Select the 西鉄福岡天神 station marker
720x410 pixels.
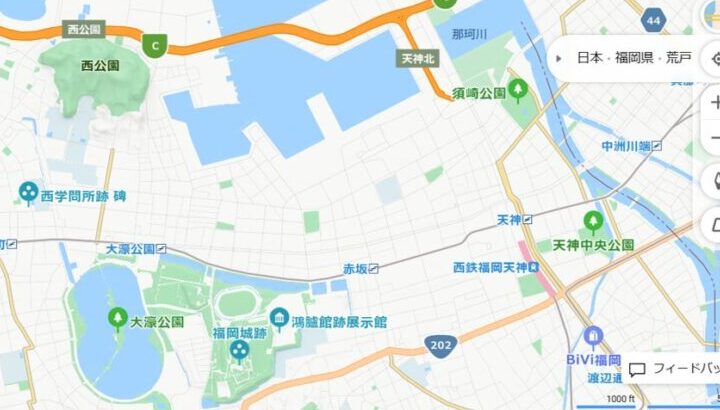(x=534, y=268)
